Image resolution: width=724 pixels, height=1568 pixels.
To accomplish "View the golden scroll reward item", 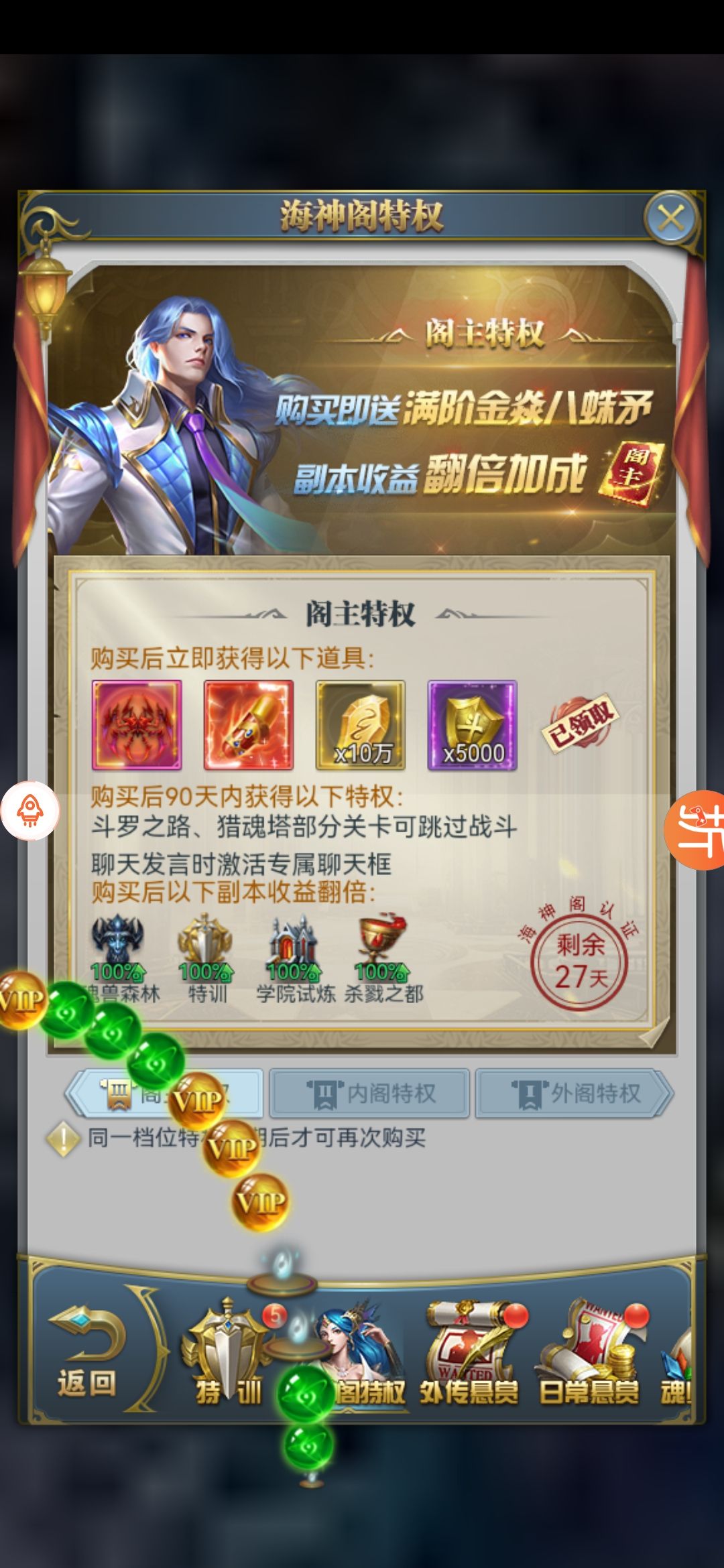I will click(x=249, y=725).
